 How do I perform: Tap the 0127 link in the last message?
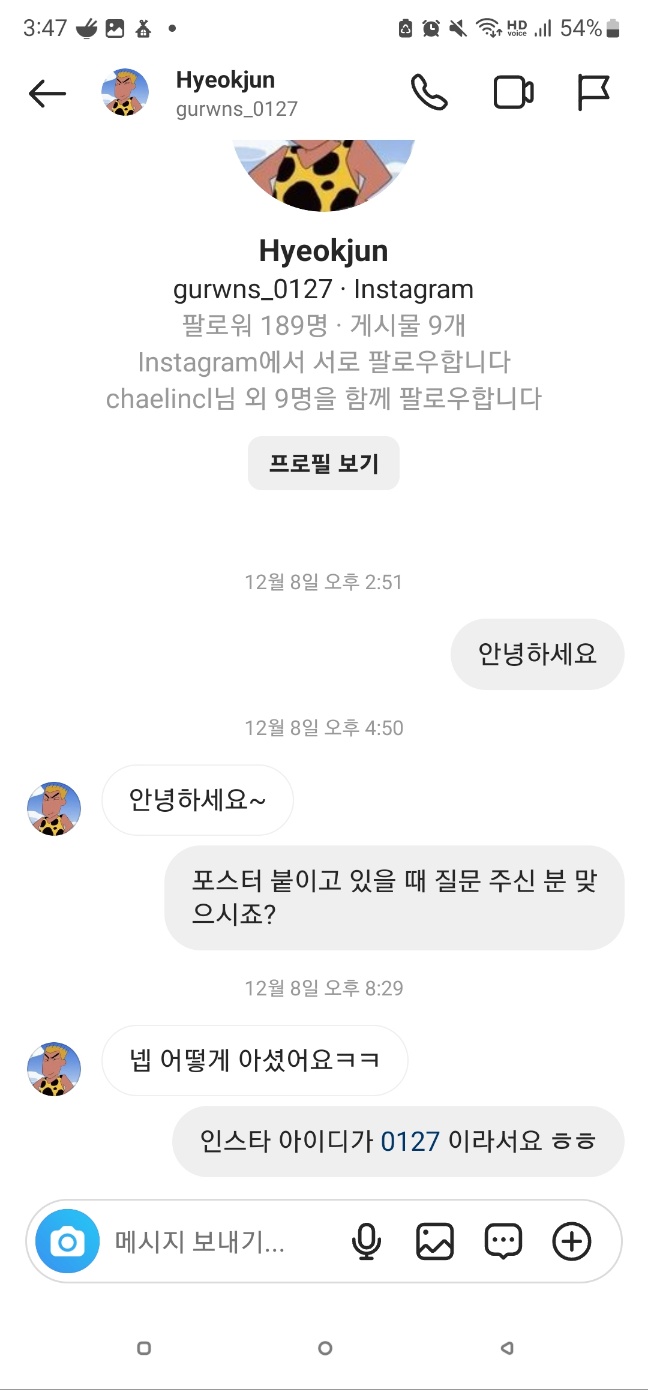(x=410, y=1141)
